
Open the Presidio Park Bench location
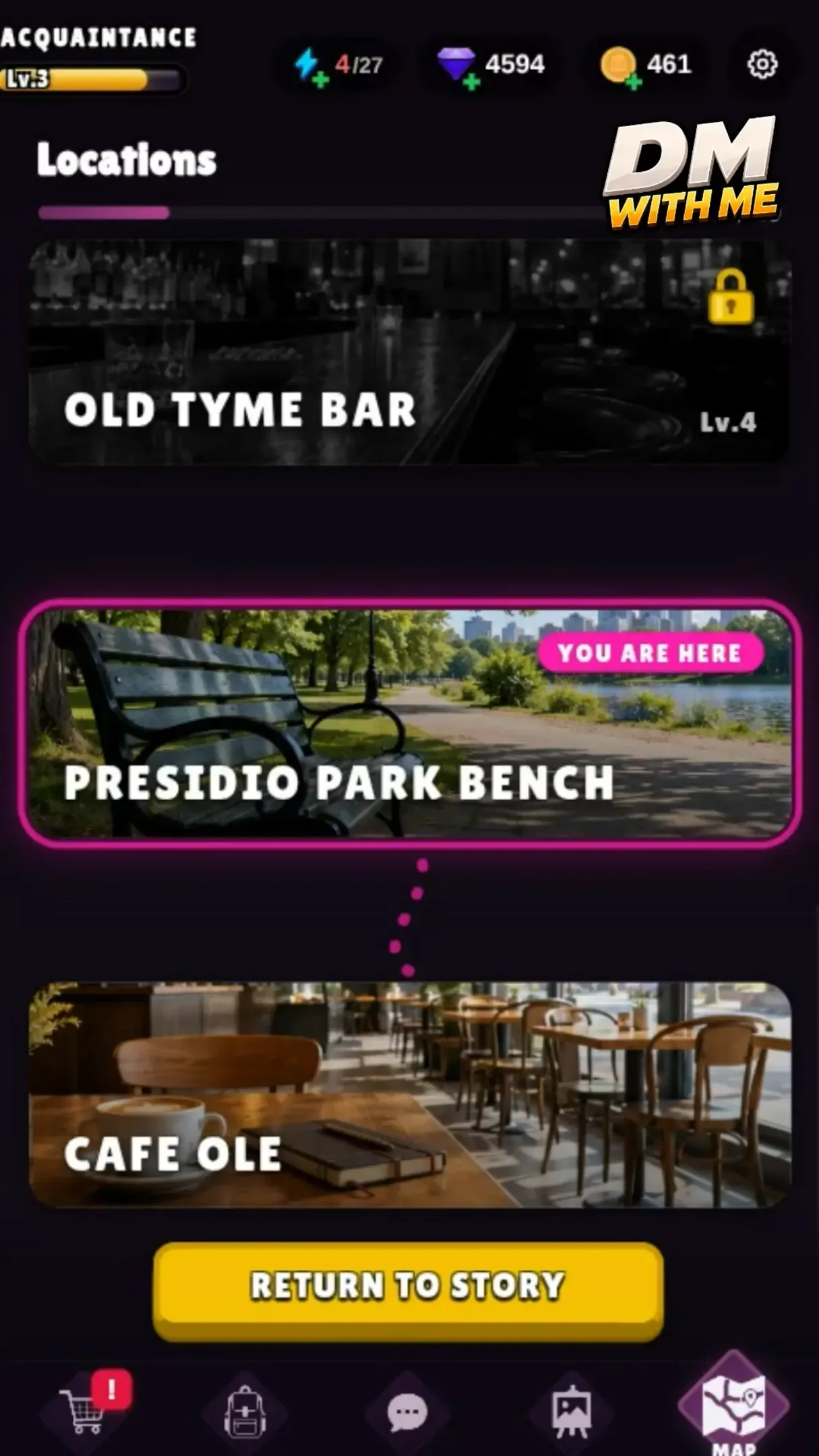click(x=409, y=723)
